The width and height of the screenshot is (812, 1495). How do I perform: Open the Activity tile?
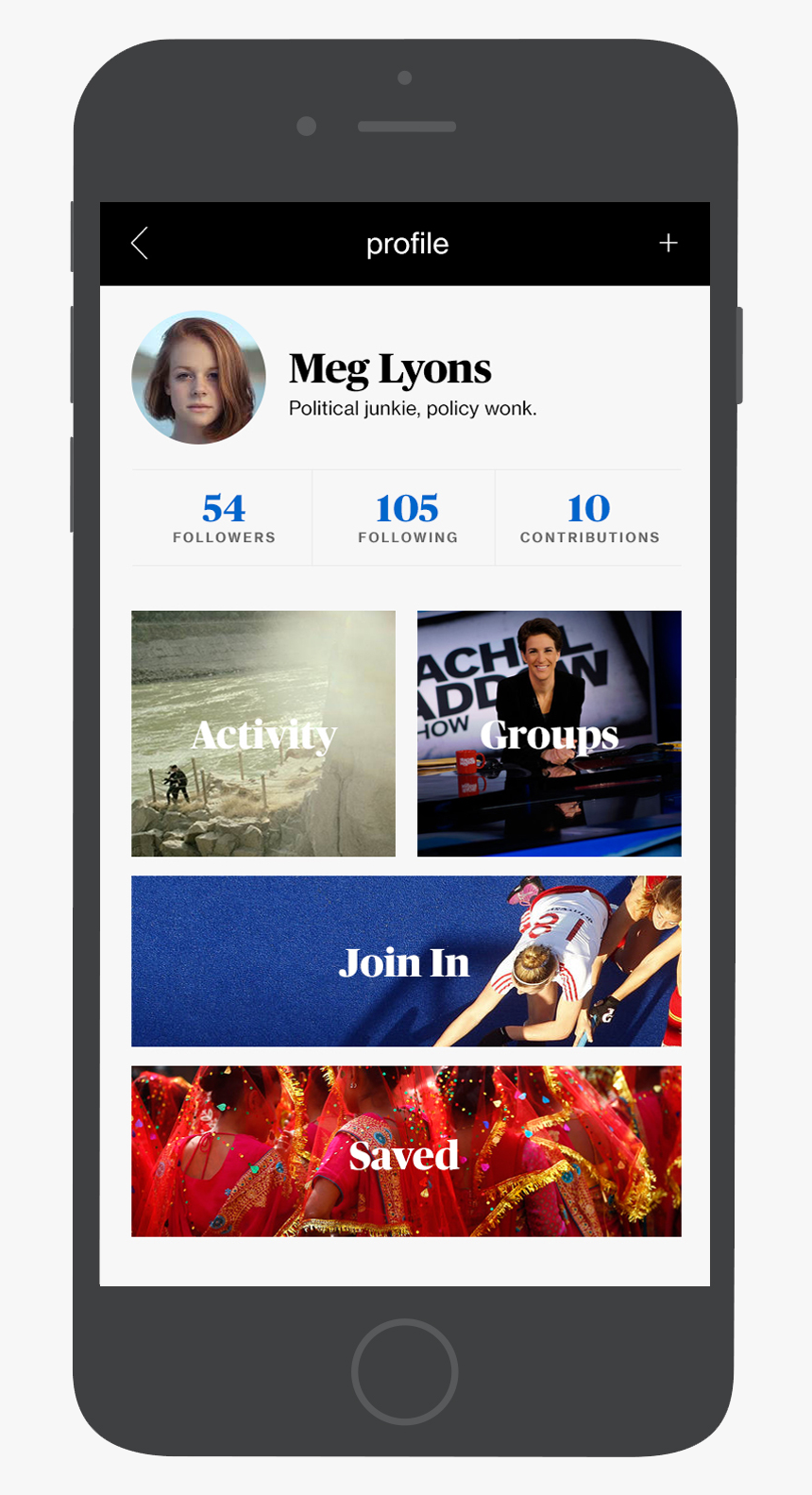pos(263,734)
